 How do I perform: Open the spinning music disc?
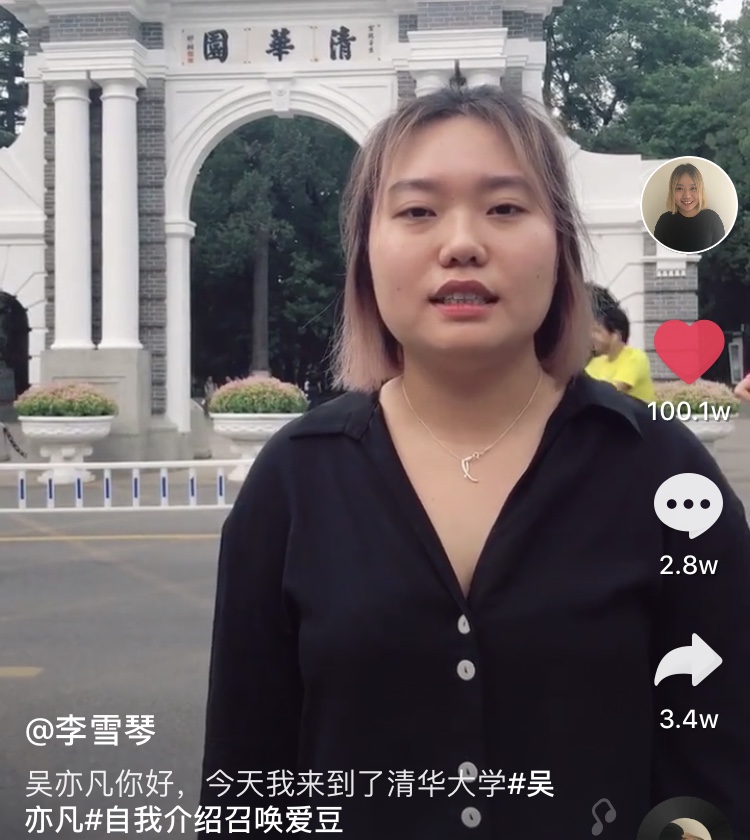(686, 824)
